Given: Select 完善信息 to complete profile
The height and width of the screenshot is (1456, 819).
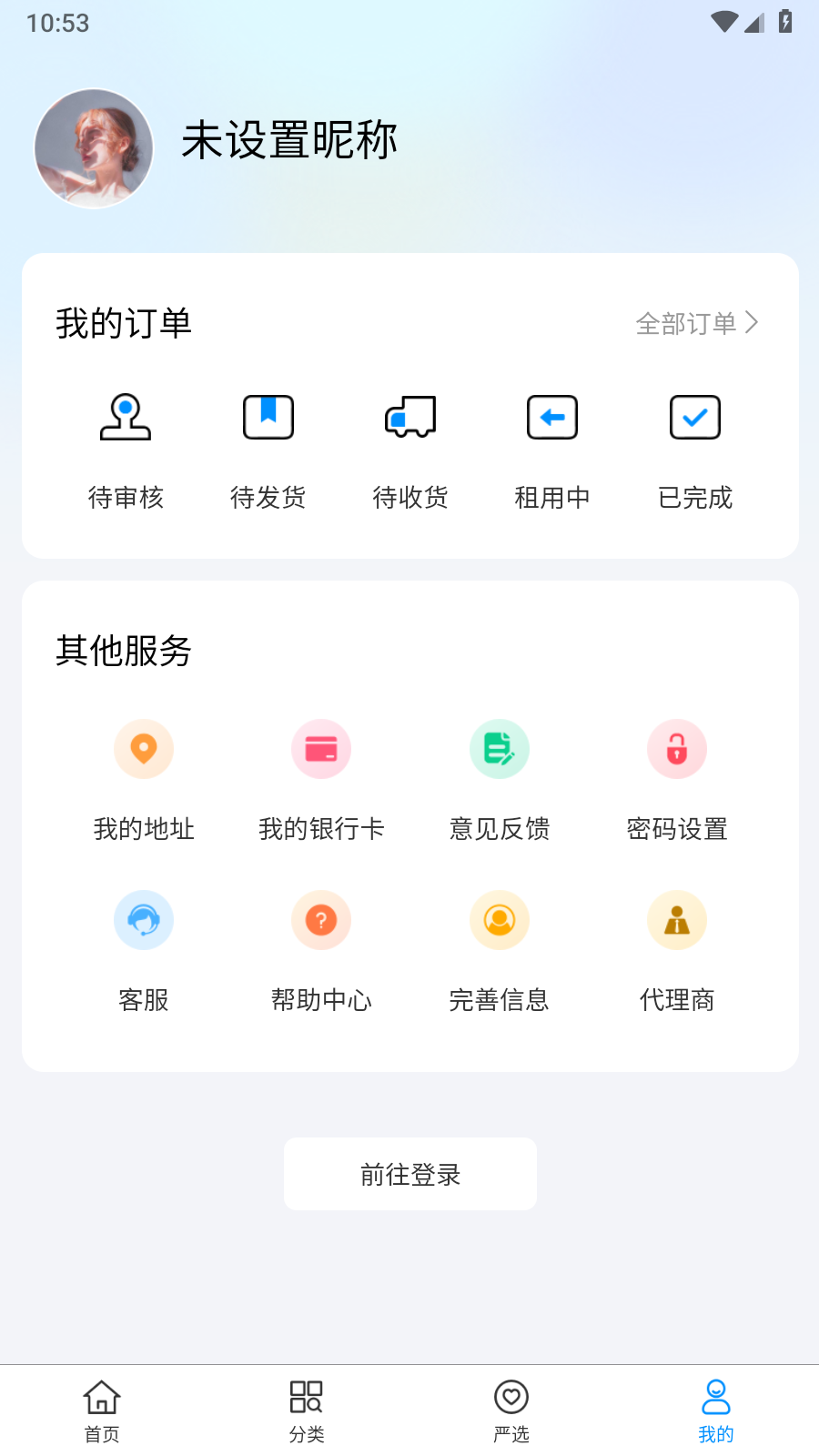Looking at the screenshot, I should (500, 950).
